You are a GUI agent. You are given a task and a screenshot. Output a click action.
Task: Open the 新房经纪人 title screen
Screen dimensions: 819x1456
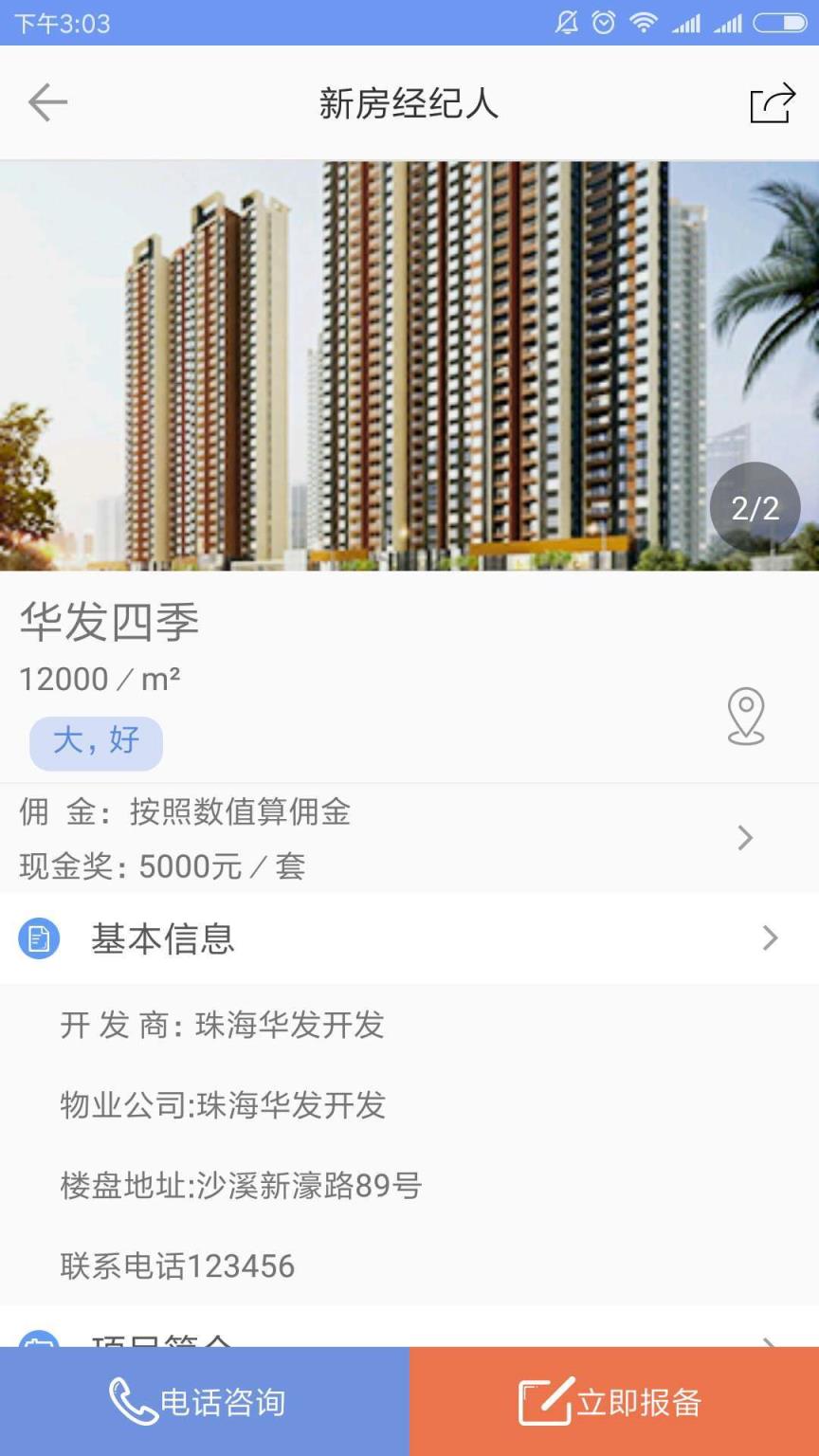pyautogui.click(x=409, y=104)
